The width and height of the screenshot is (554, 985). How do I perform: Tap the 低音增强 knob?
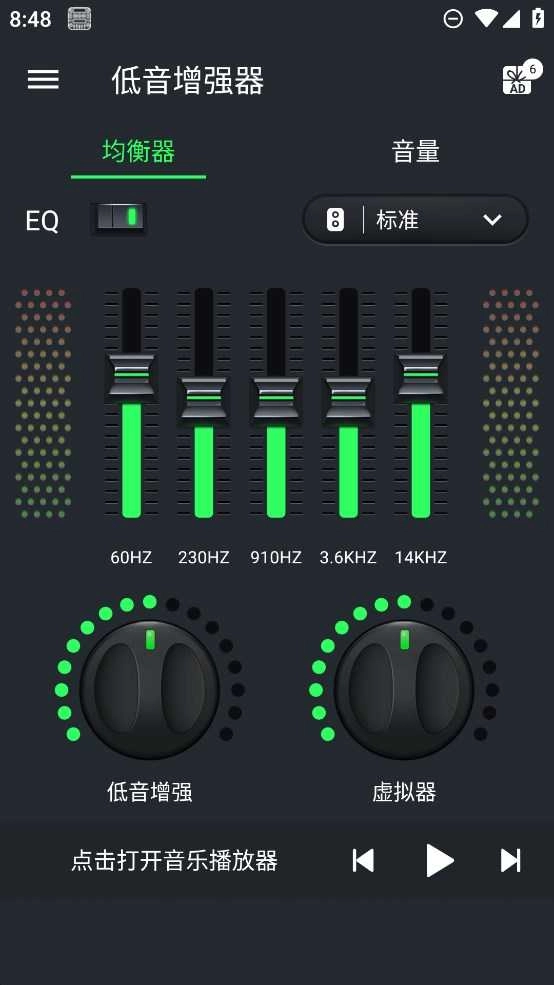(149, 689)
